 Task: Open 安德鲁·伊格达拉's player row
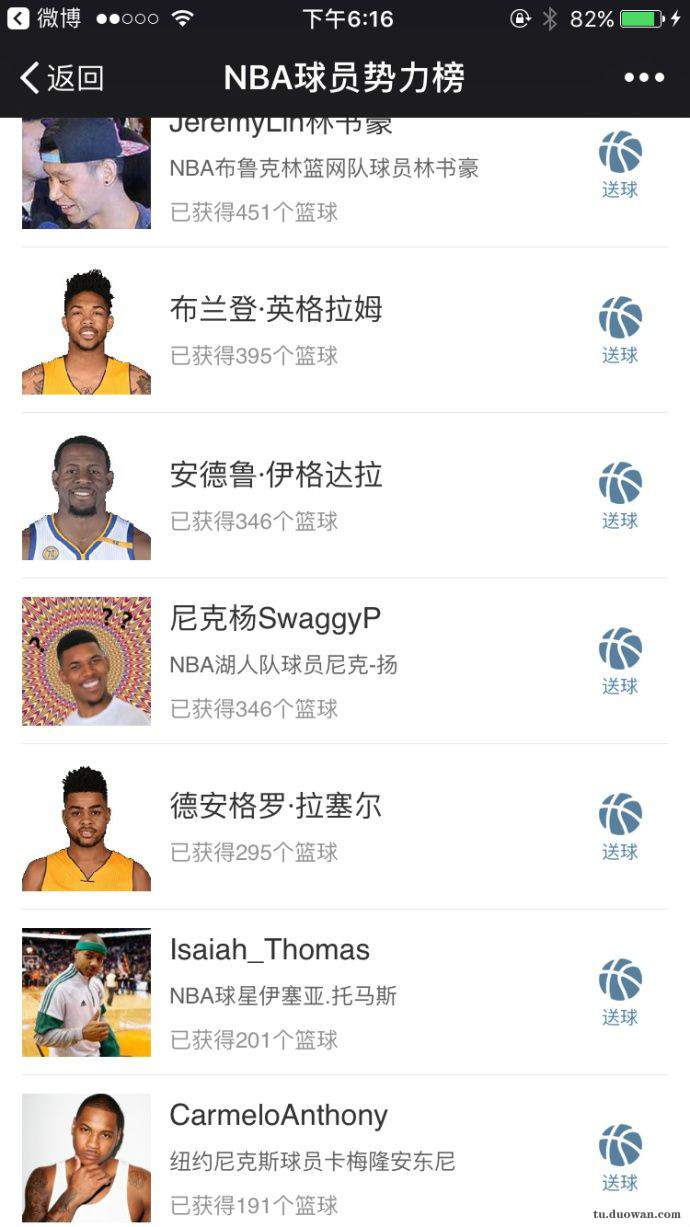(x=345, y=496)
